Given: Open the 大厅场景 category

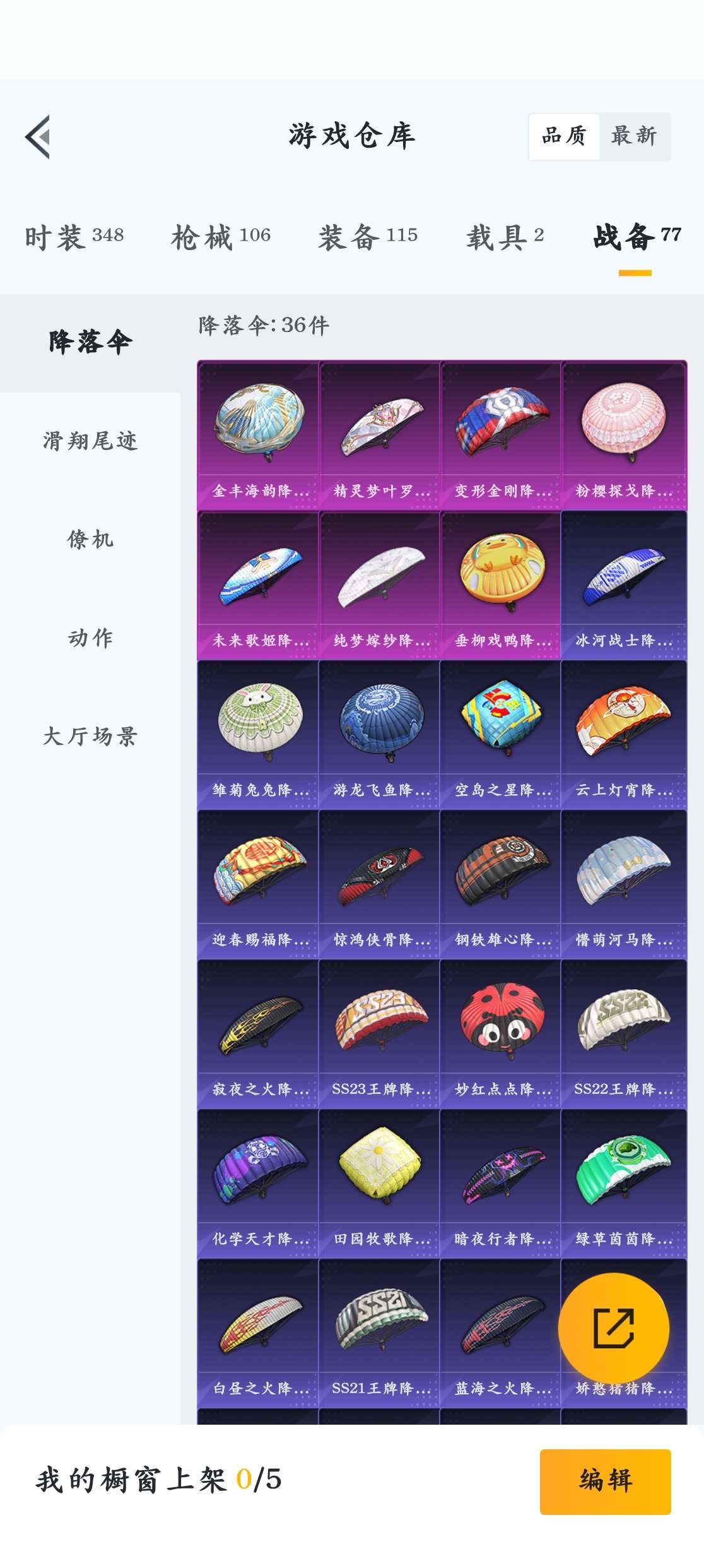Looking at the screenshot, I should [x=90, y=737].
